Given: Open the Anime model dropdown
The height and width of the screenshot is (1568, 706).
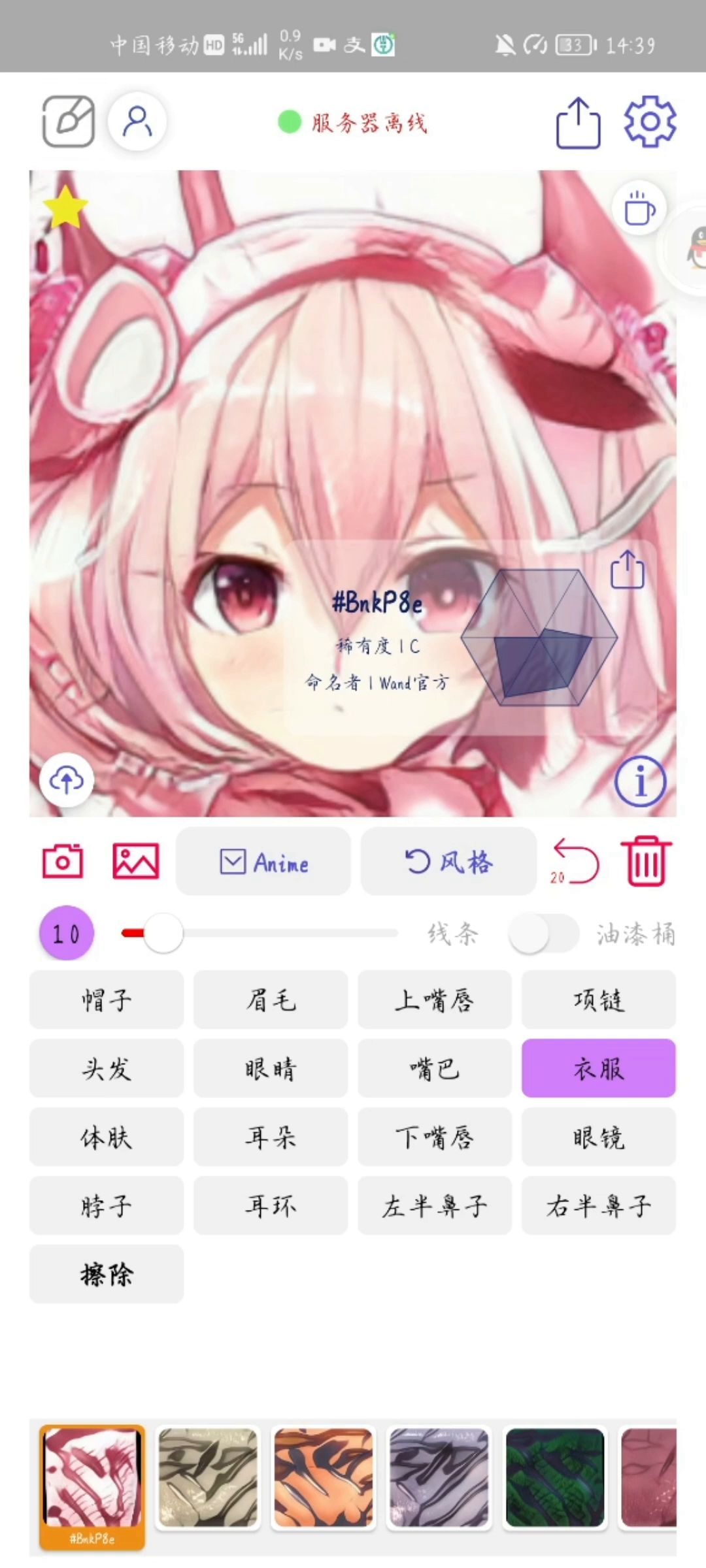Looking at the screenshot, I should pyautogui.click(x=263, y=861).
